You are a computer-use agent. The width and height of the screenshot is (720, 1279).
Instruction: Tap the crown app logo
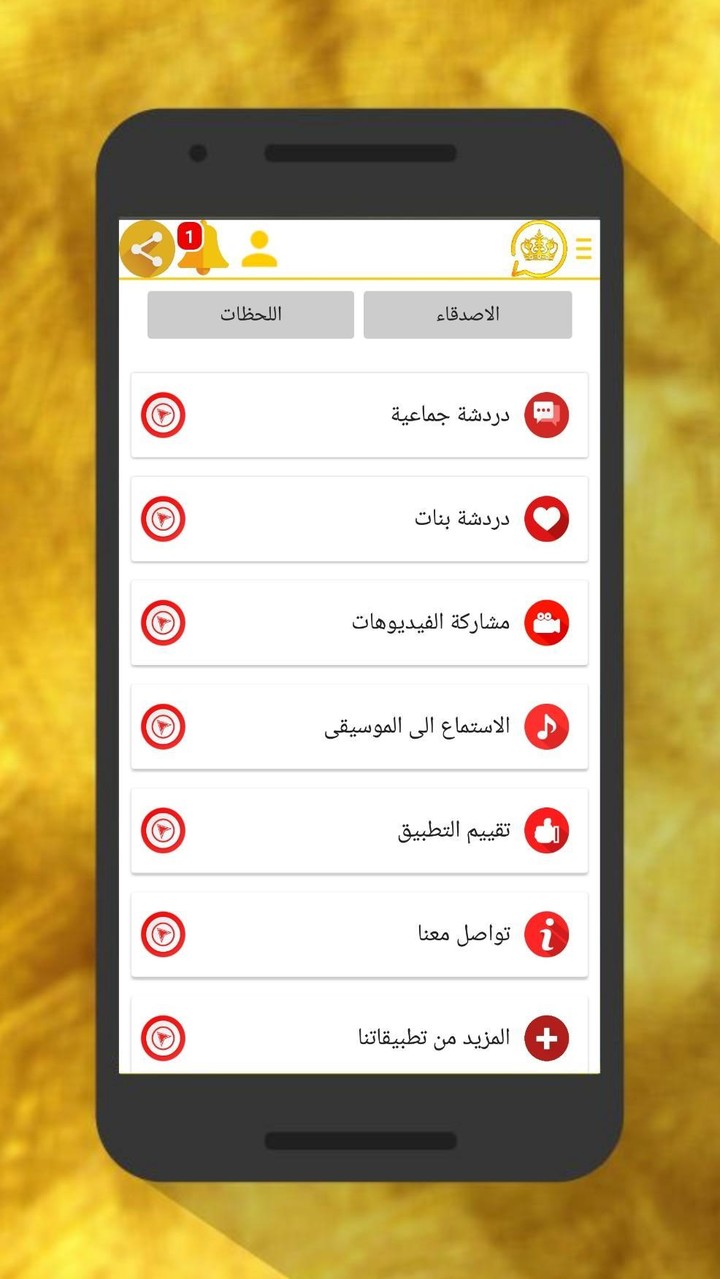click(x=537, y=247)
